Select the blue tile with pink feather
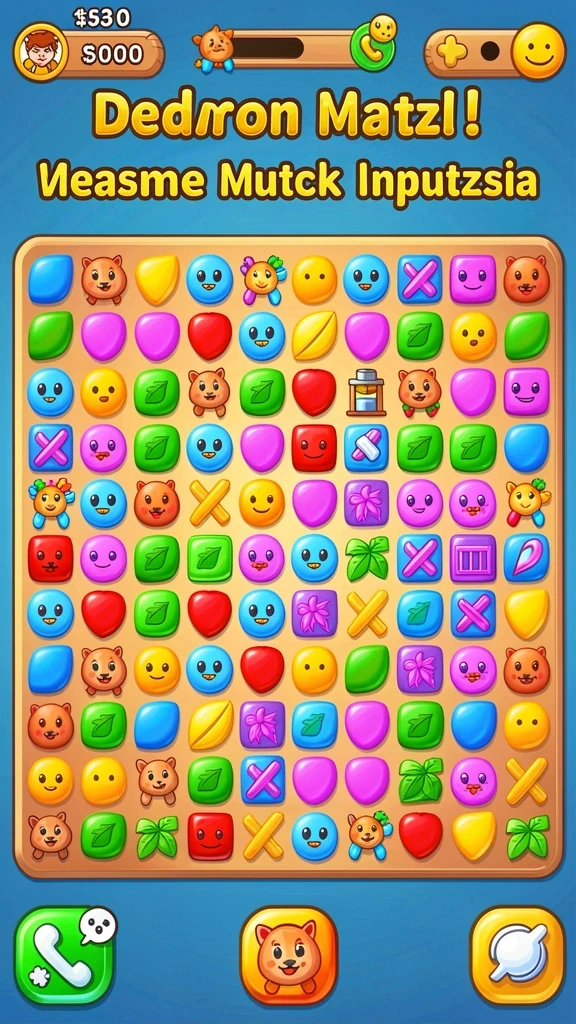The width and height of the screenshot is (576, 1024). (x=526, y=558)
